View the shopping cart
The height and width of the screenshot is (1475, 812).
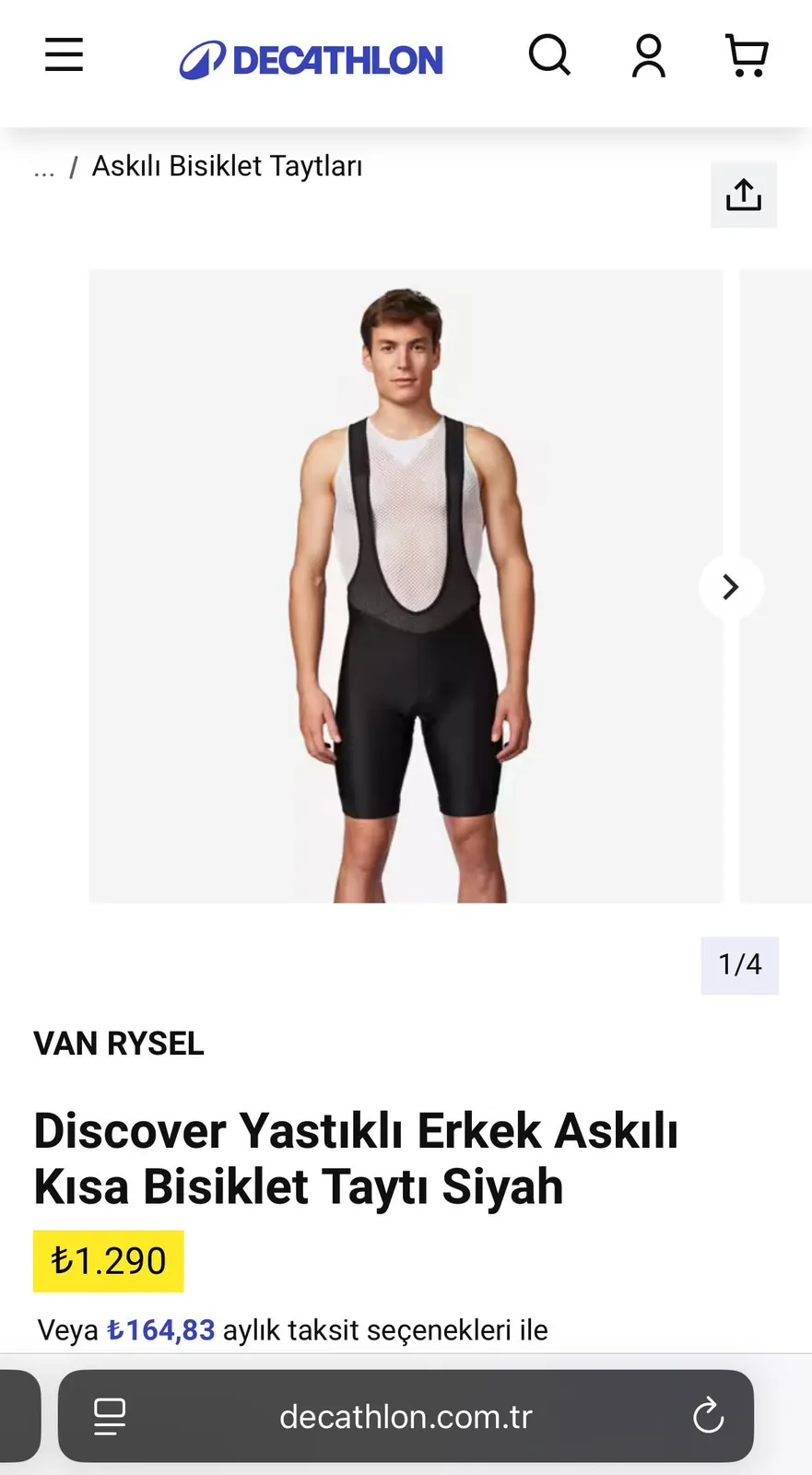[x=747, y=55]
